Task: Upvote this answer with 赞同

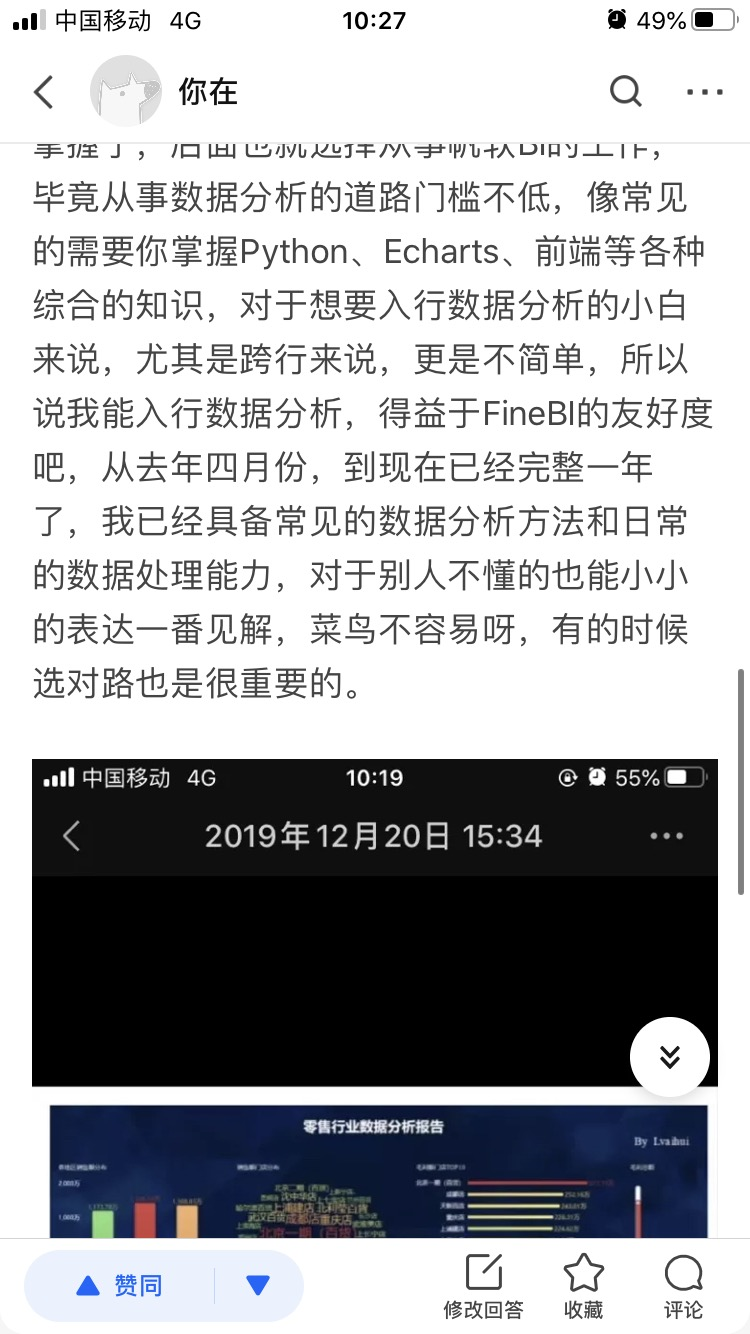Action: click(x=120, y=1285)
